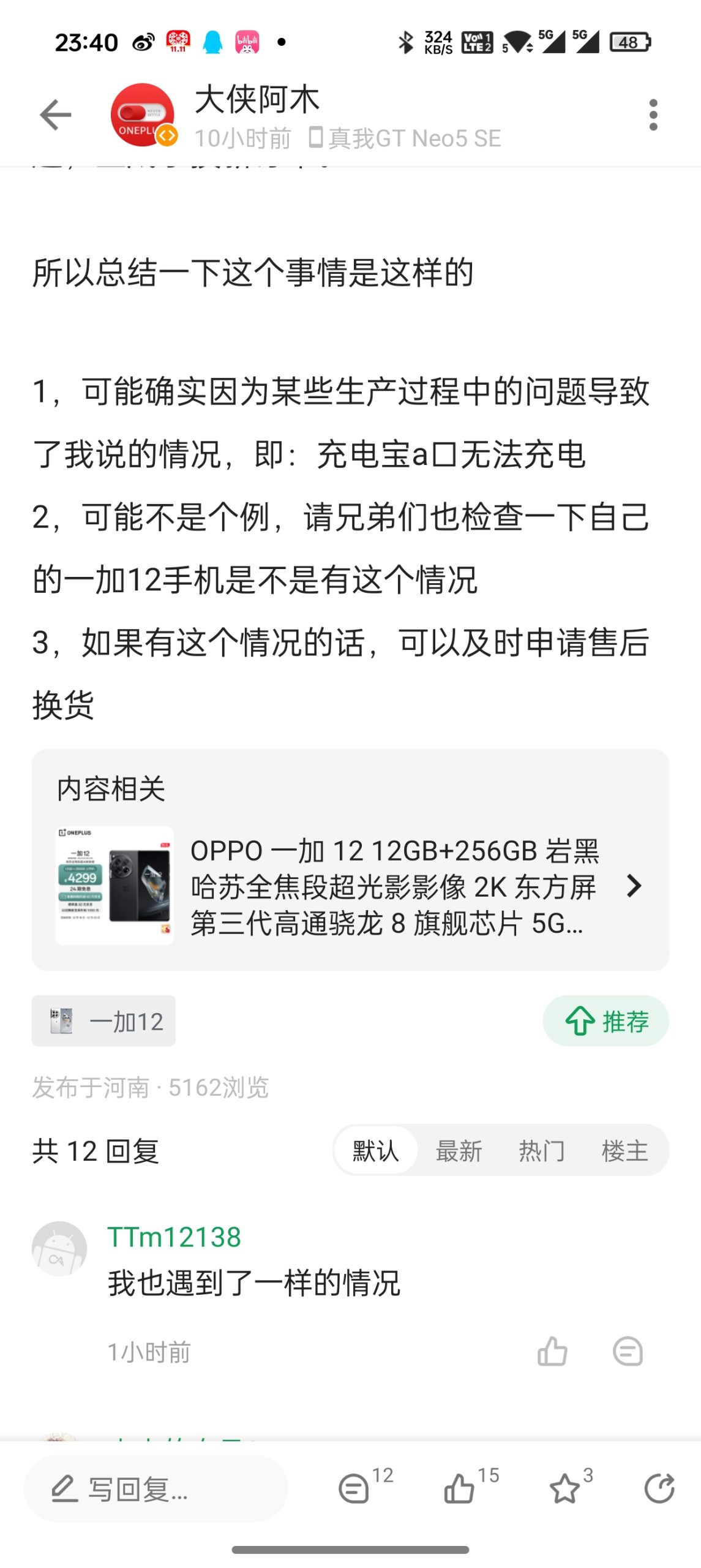Switch to the 热门 replies tab
This screenshot has width=701, height=1568.
click(541, 1150)
